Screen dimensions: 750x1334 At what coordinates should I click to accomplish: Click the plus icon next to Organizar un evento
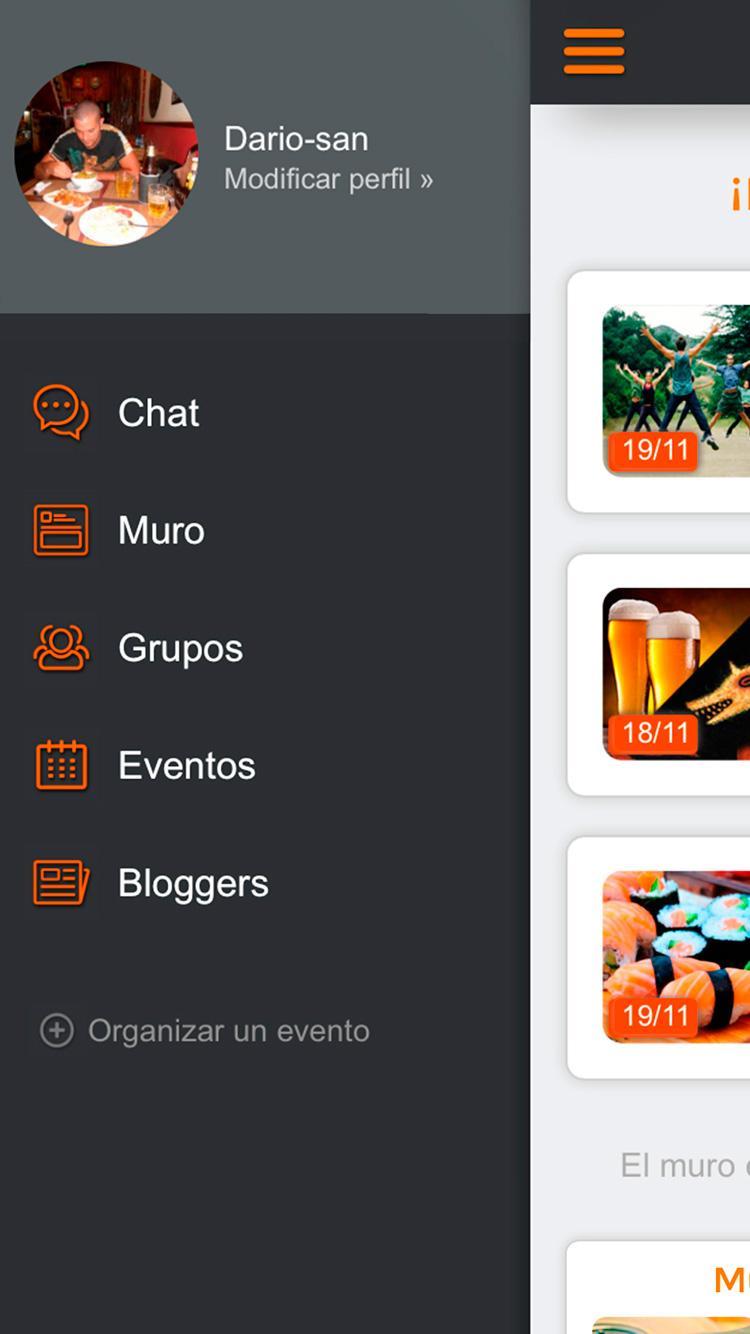pyautogui.click(x=57, y=1030)
